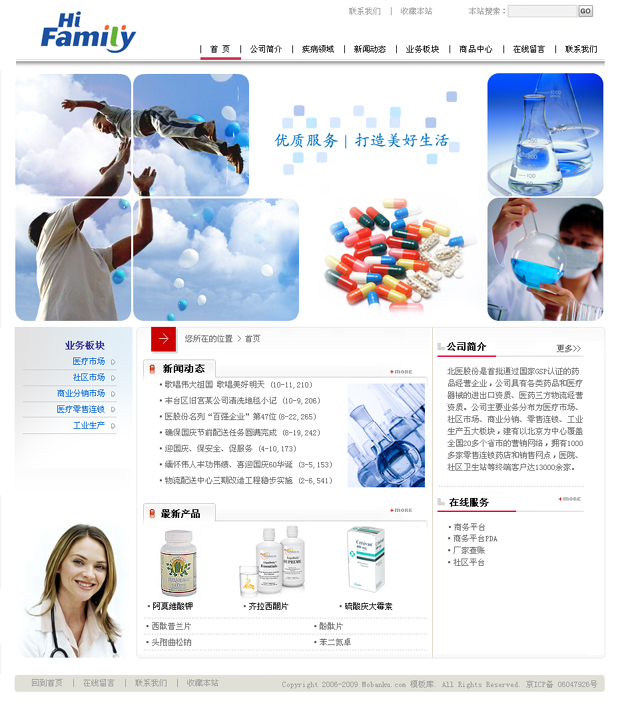620x713 pixels.
Task: Open the 疾病领域 nav tab
Action: pos(318,49)
